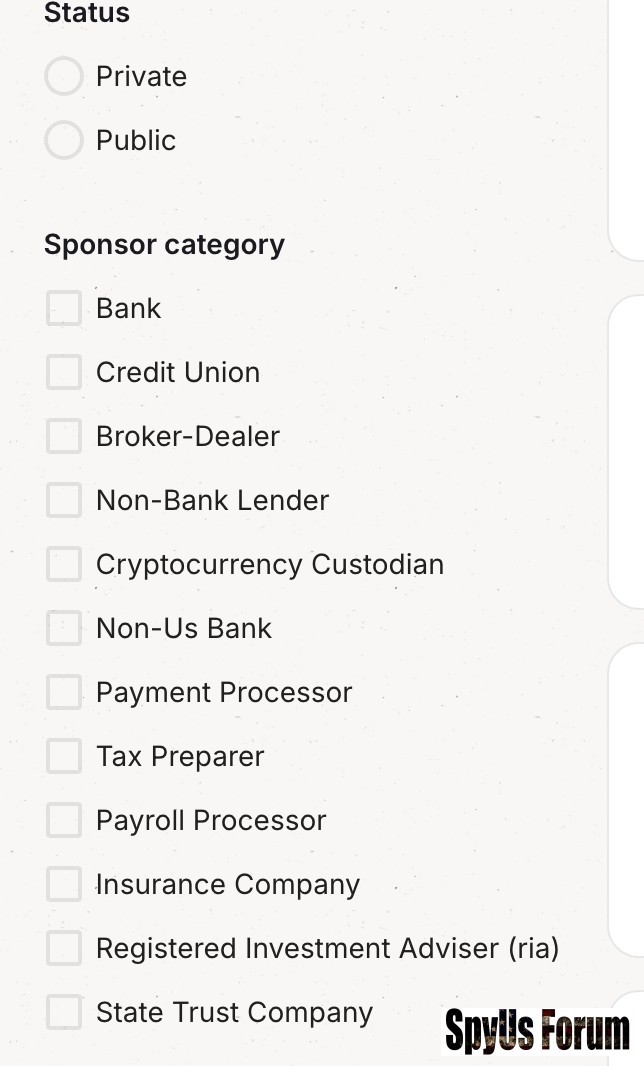The height and width of the screenshot is (1066, 644).
Task: Enable the Insurance Company filter
Action: click(64, 885)
